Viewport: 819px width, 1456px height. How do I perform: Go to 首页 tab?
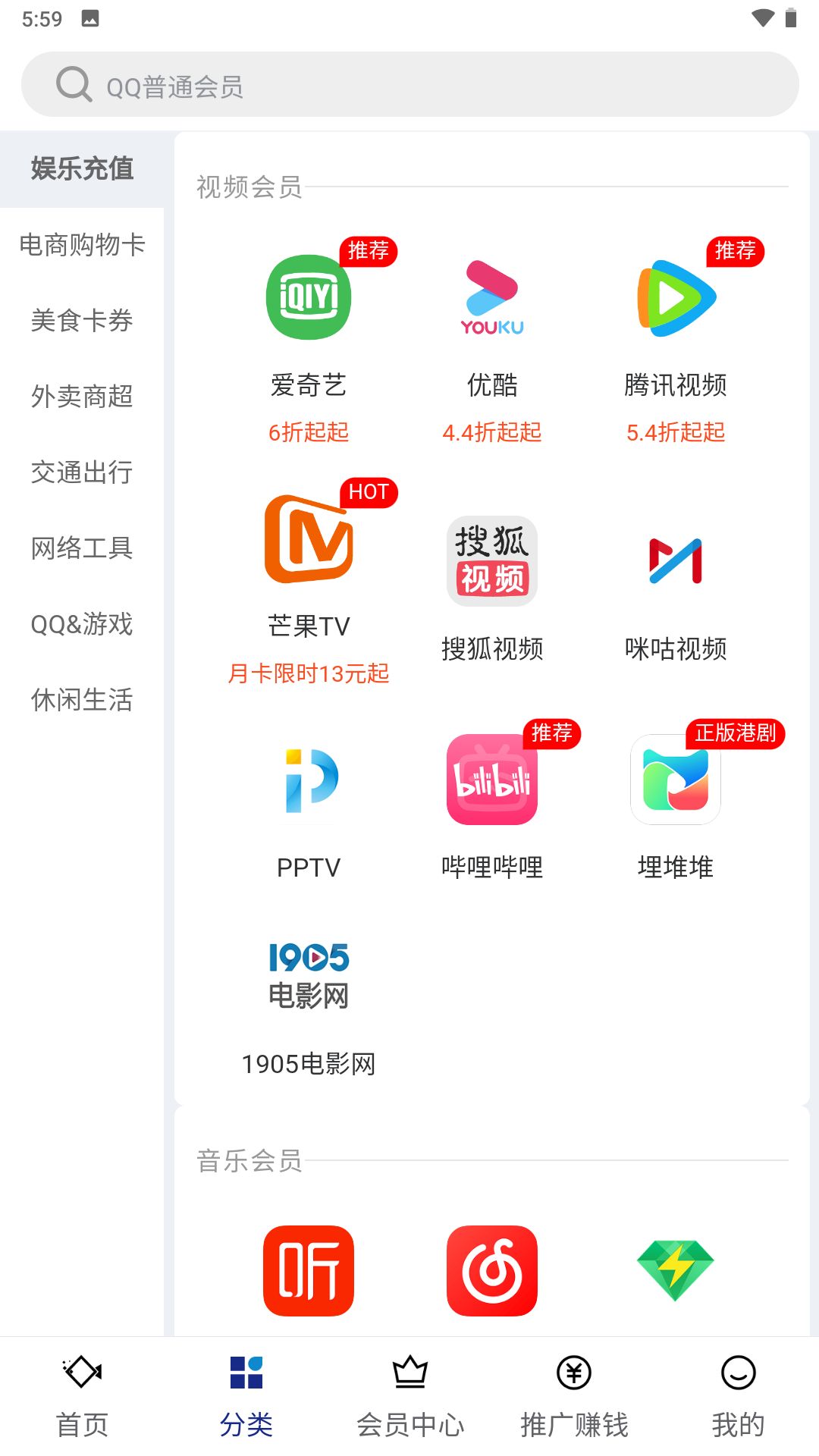pos(82,1395)
